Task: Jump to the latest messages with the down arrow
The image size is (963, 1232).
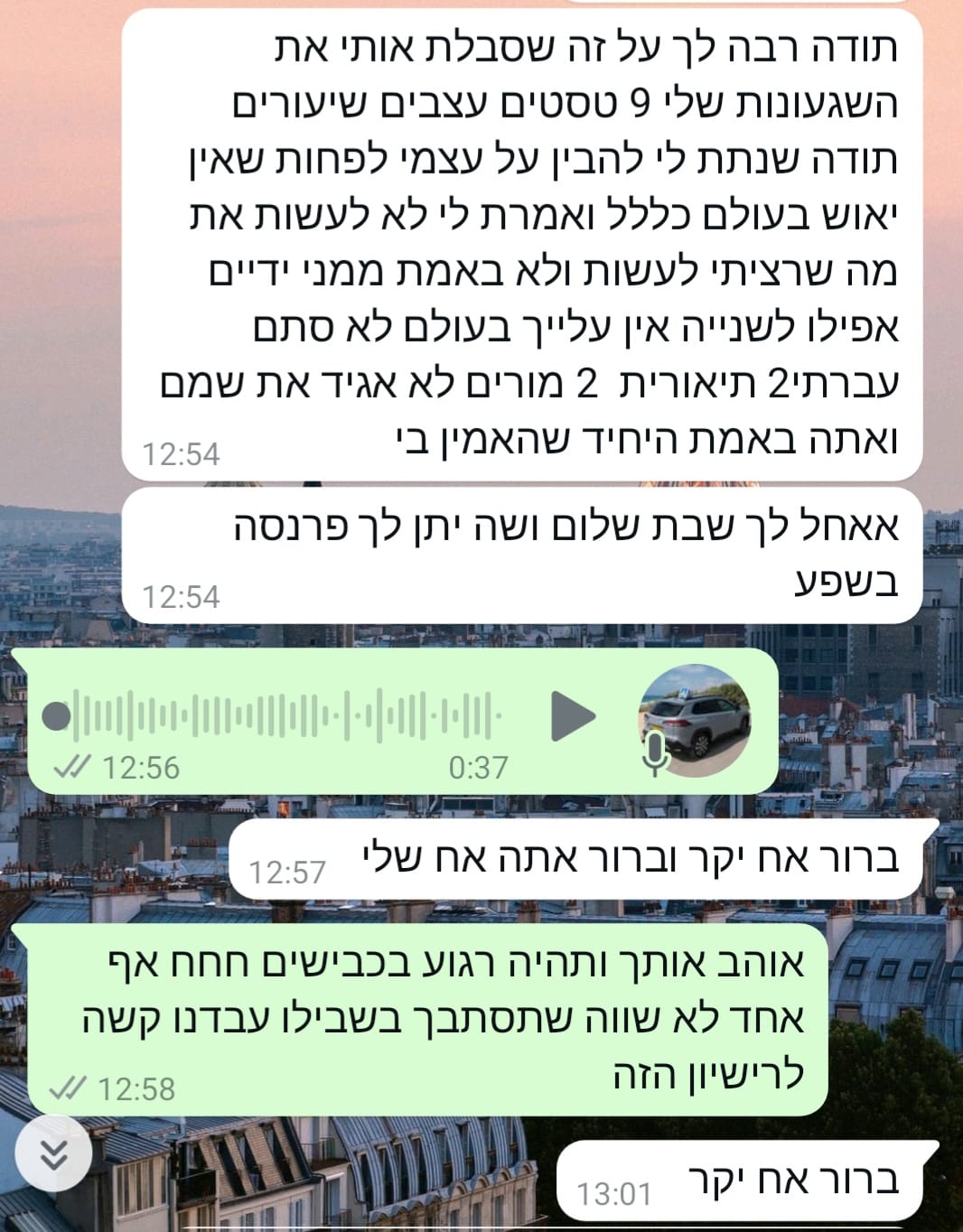Action: point(54,1153)
